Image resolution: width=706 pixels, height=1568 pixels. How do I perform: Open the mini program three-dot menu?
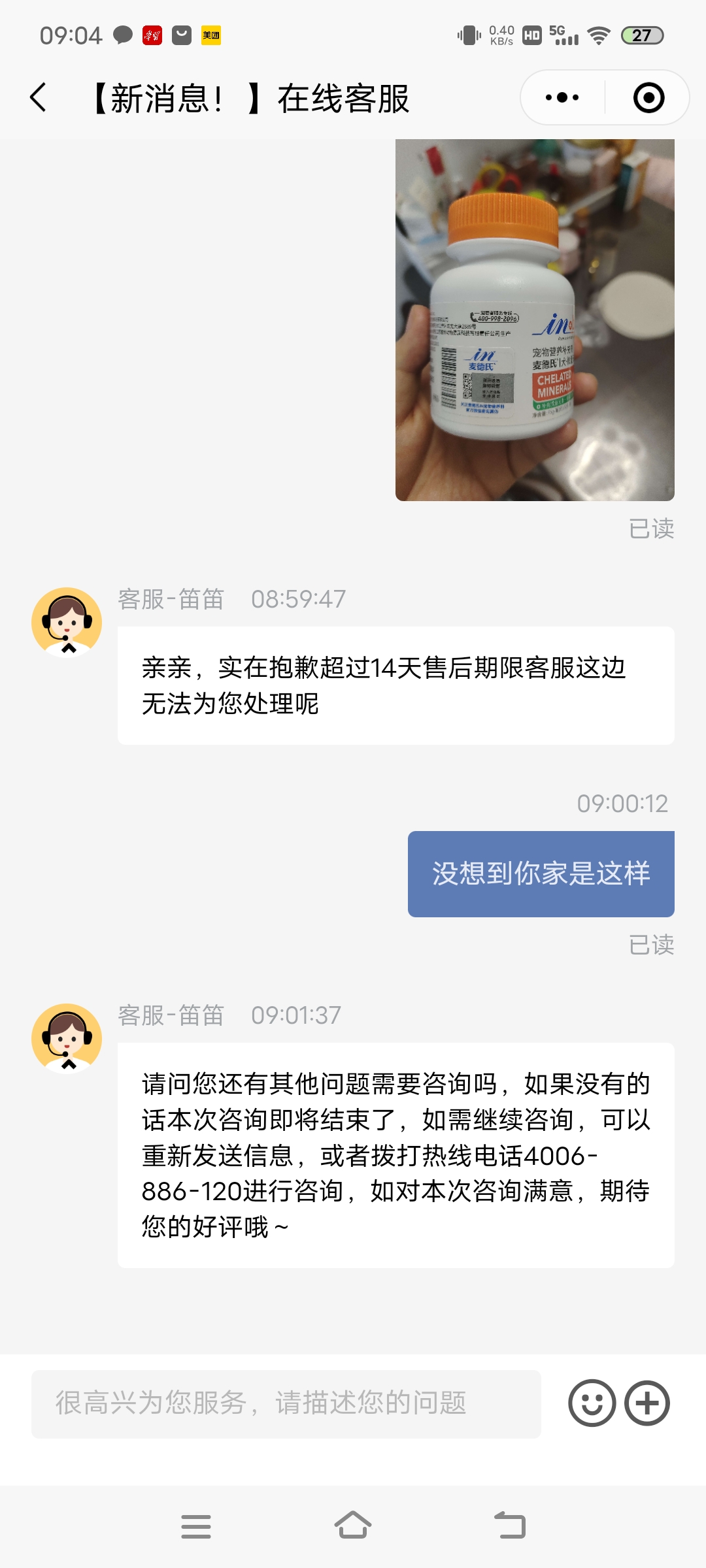tap(562, 98)
